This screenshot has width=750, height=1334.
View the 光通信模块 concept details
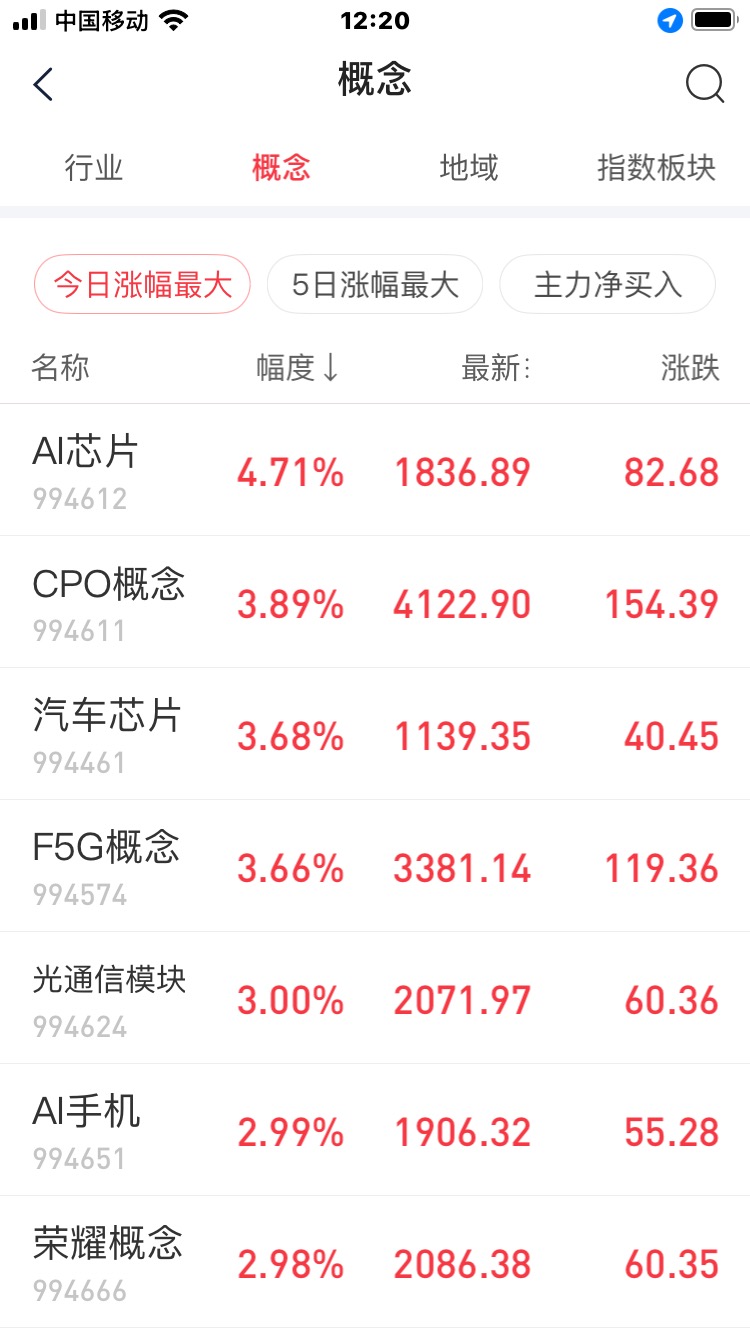click(375, 998)
